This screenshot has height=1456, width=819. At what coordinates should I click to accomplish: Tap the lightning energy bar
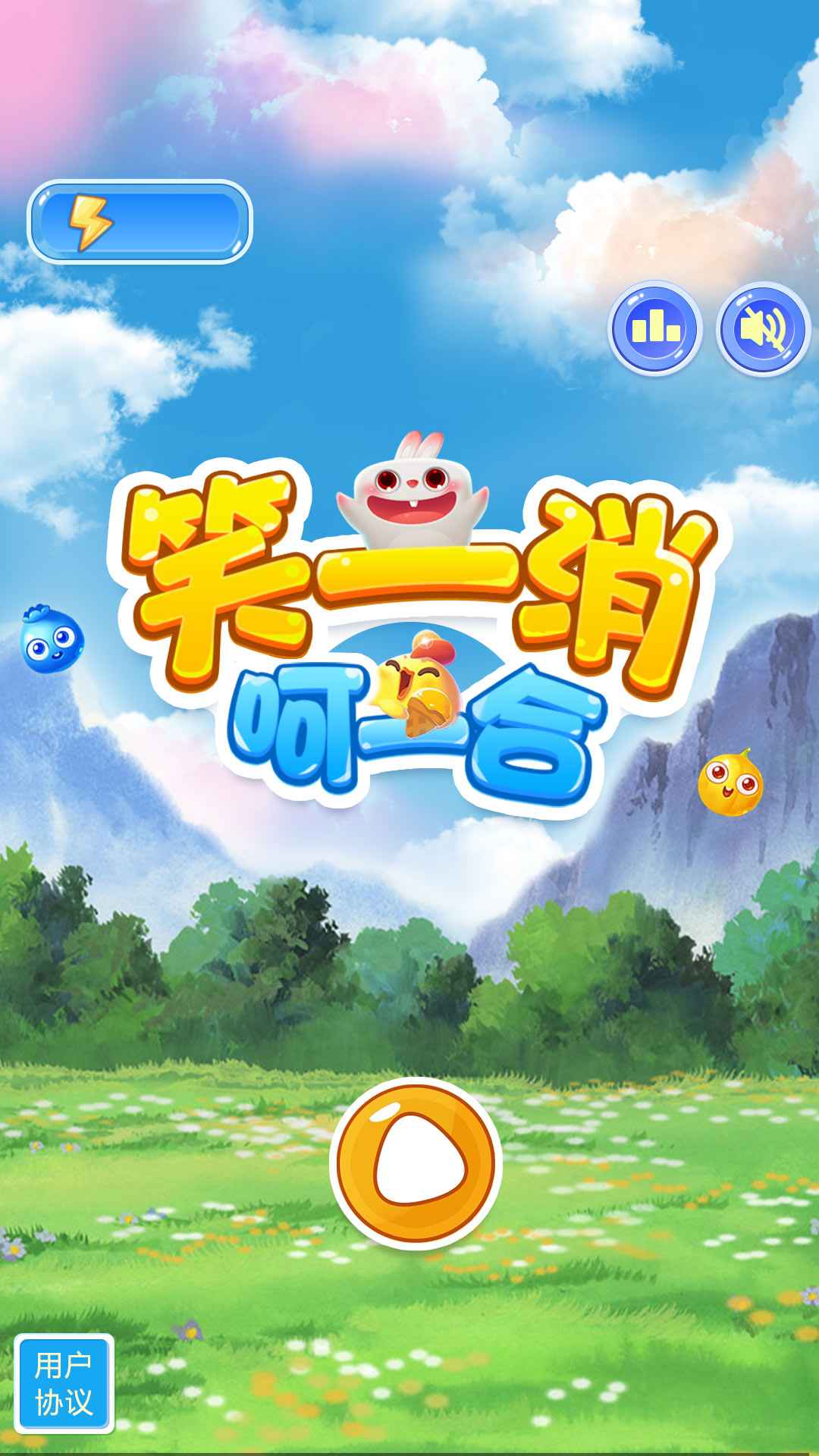click(x=140, y=221)
